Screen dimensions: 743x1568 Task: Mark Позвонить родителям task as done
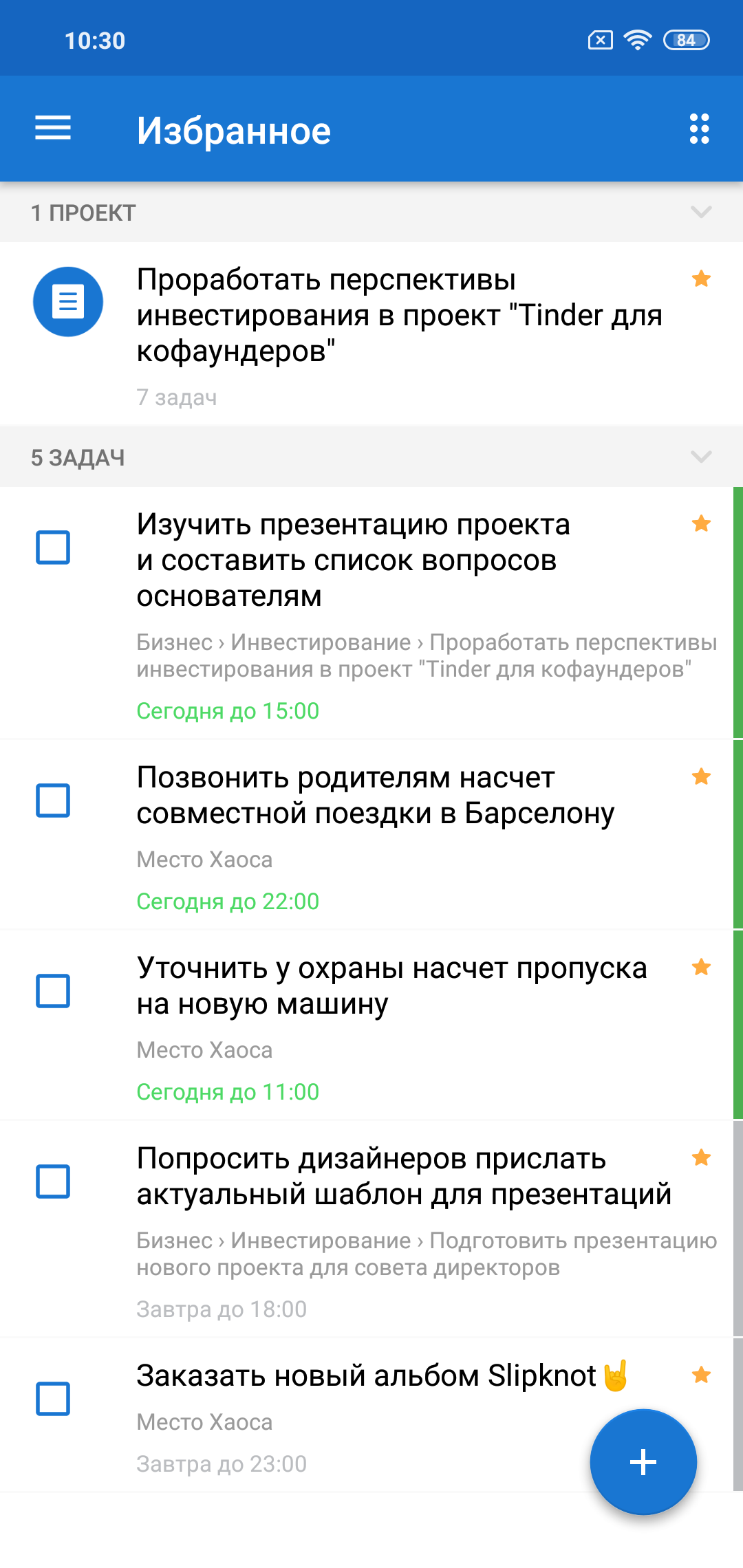pyautogui.click(x=53, y=801)
